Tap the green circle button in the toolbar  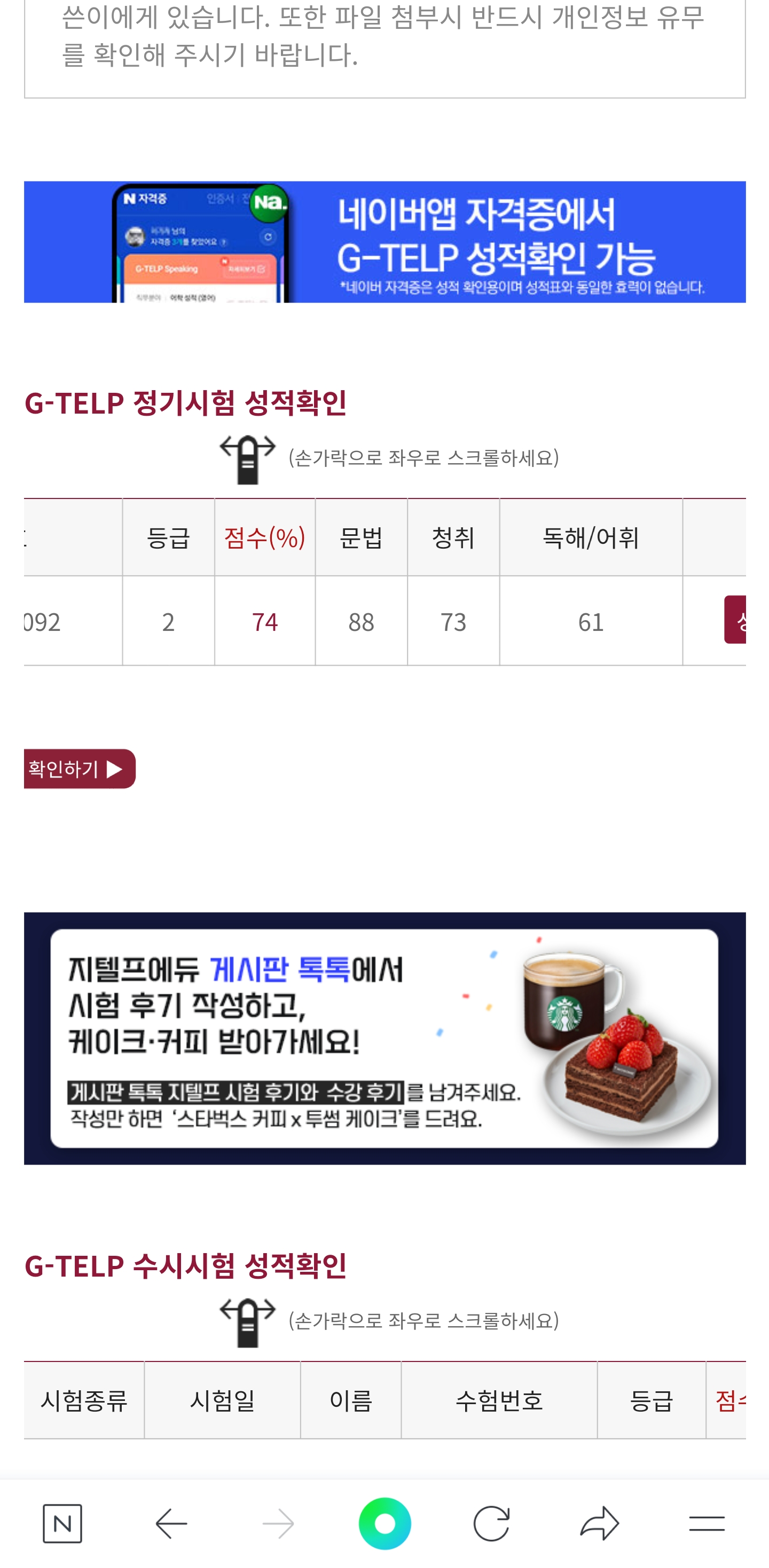pos(384,1524)
